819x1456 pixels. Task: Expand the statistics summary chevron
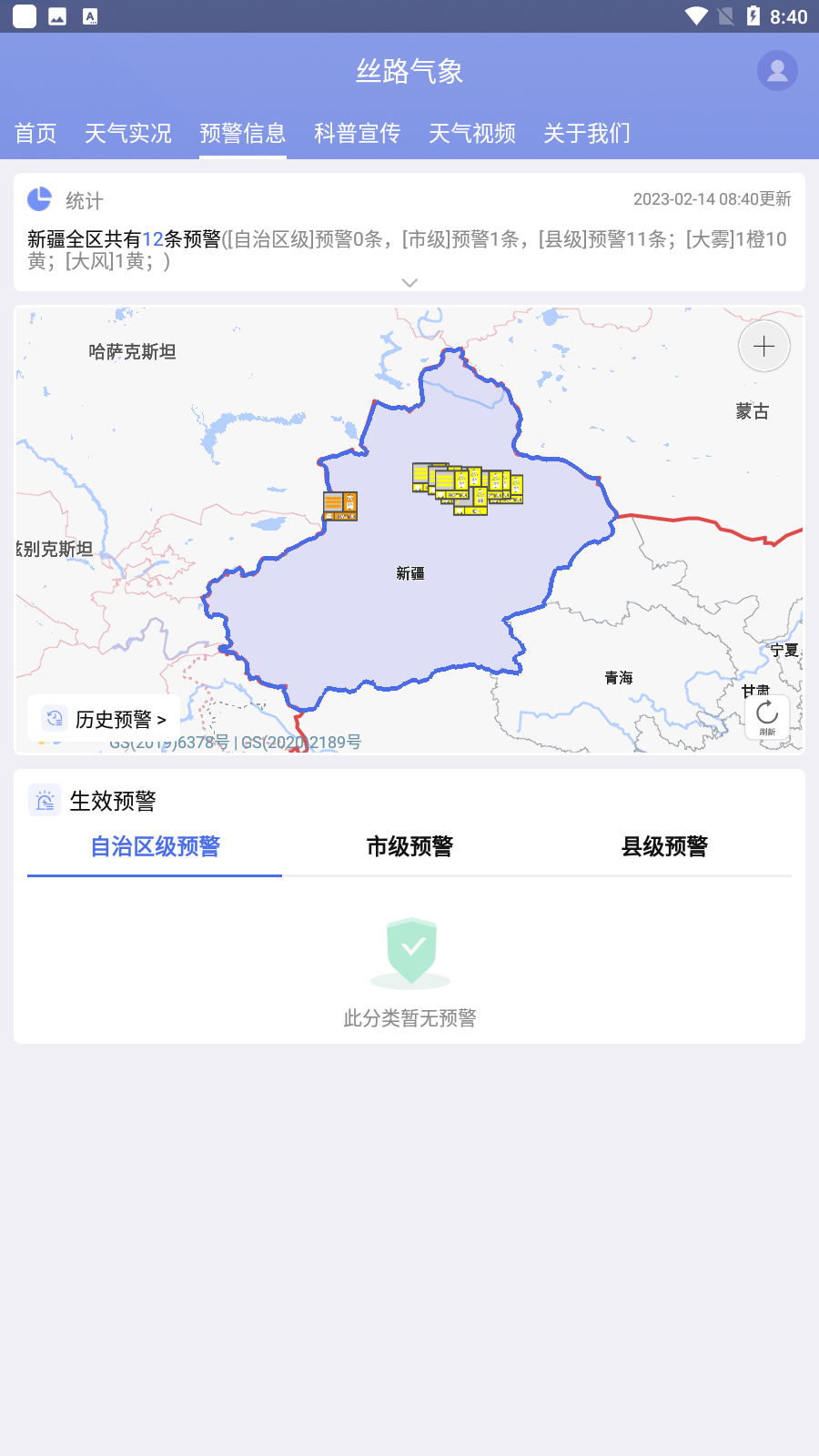pyautogui.click(x=409, y=282)
